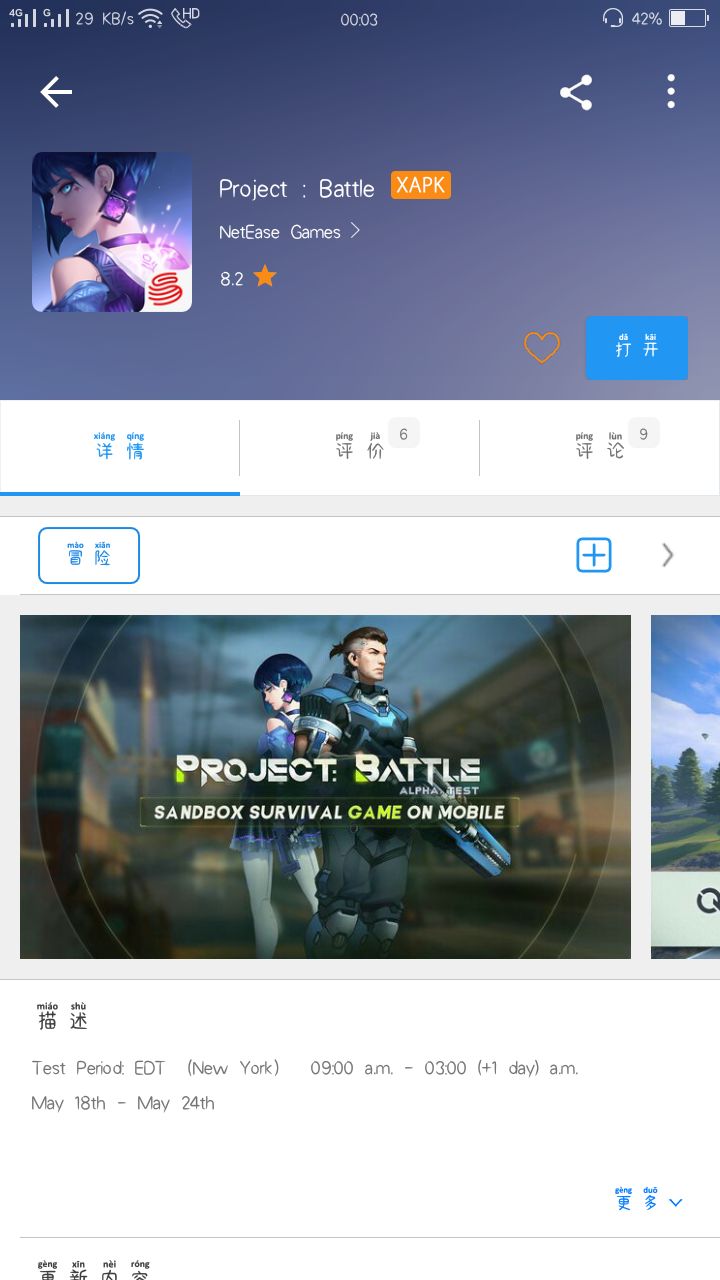Click the XAPK badge
This screenshot has width=720, height=1280.
point(420,185)
